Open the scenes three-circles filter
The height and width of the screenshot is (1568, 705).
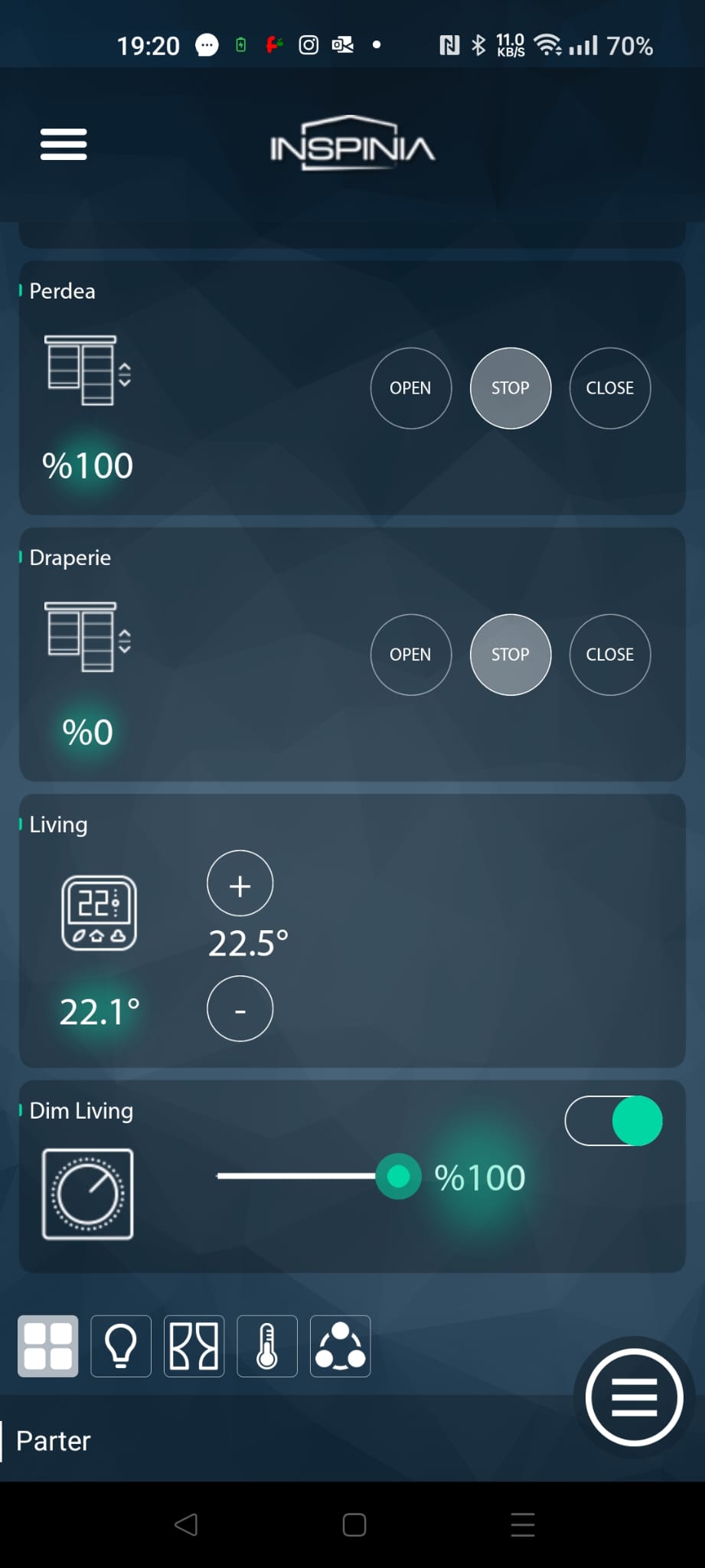pos(341,1346)
